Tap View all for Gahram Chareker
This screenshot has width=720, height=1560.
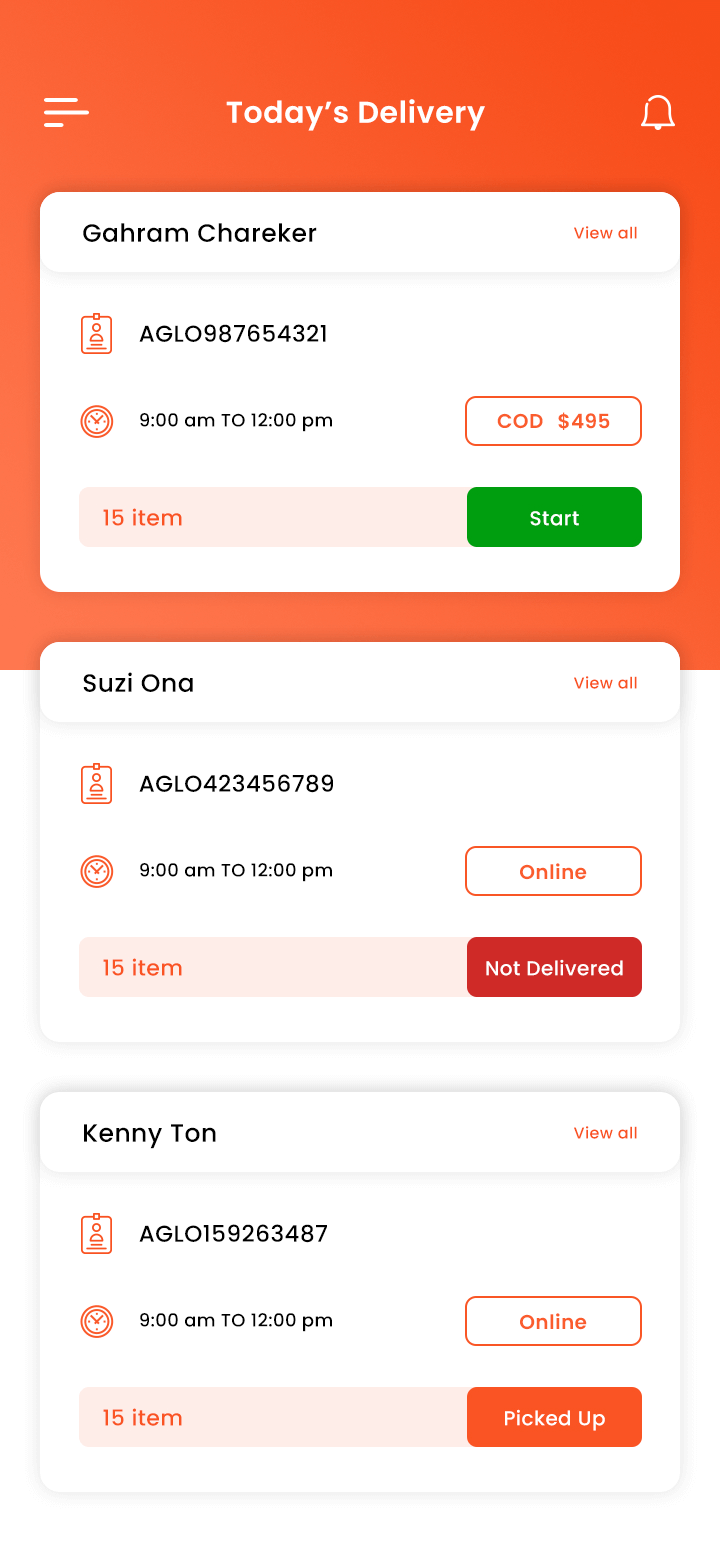[605, 233]
